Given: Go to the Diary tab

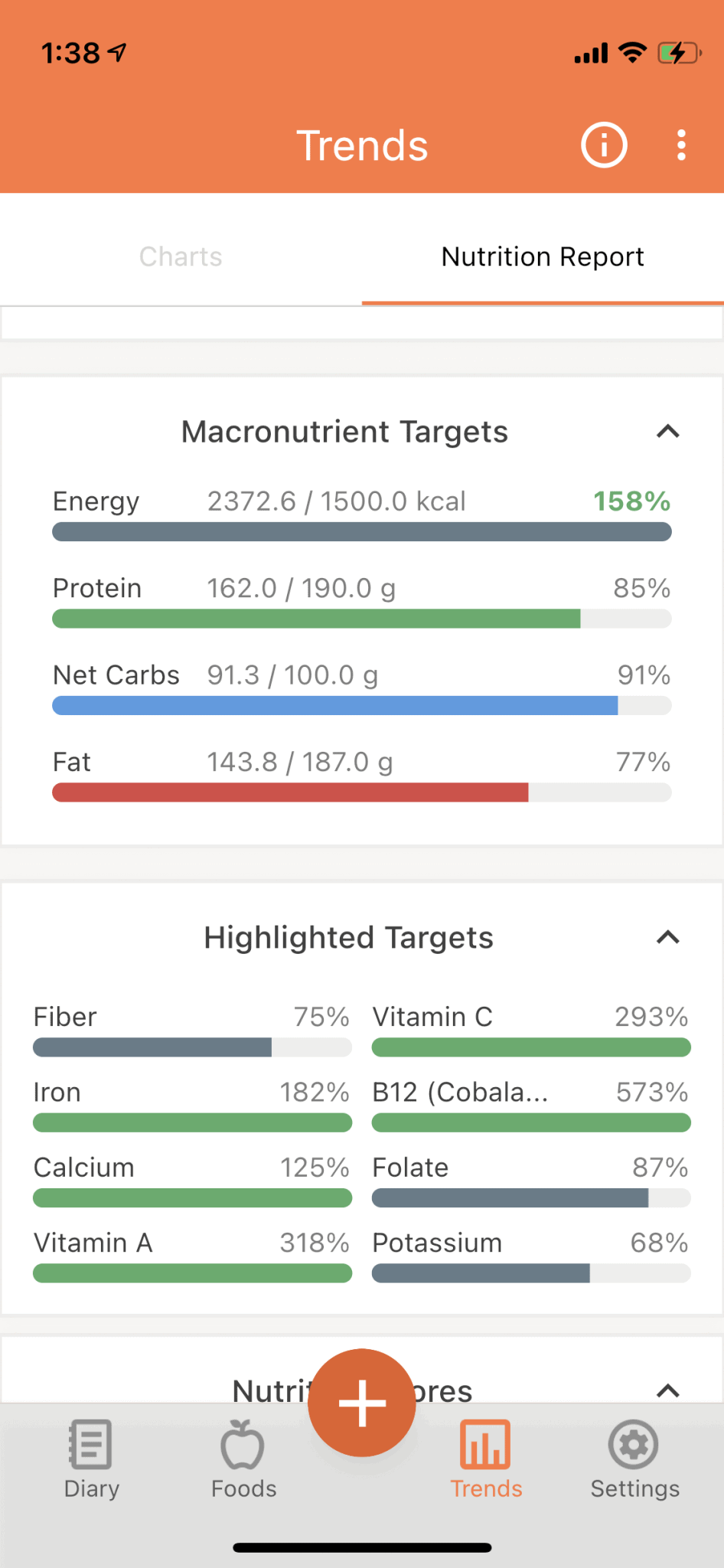Looking at the screenshot, I should 92,1460.
